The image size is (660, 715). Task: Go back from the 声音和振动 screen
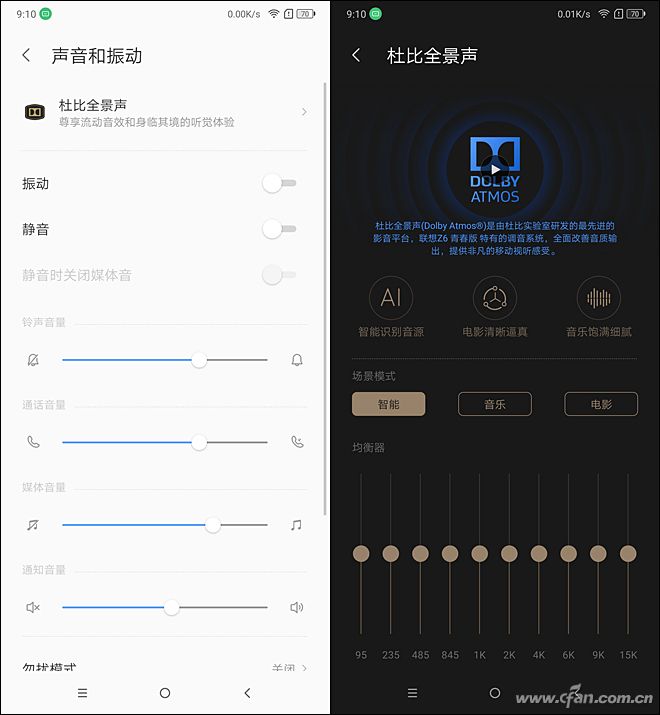26,56
